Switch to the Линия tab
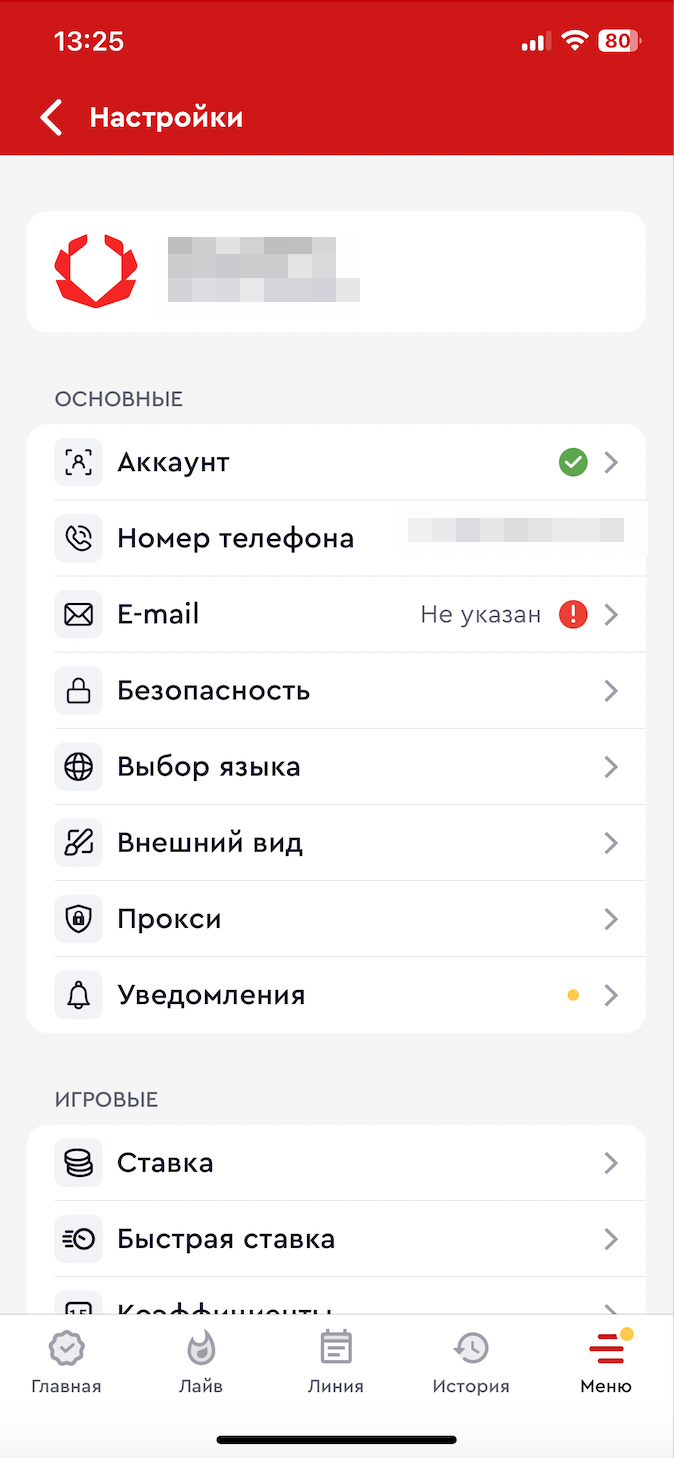This screenshot has height=1458, width=674. point(336,1363)
